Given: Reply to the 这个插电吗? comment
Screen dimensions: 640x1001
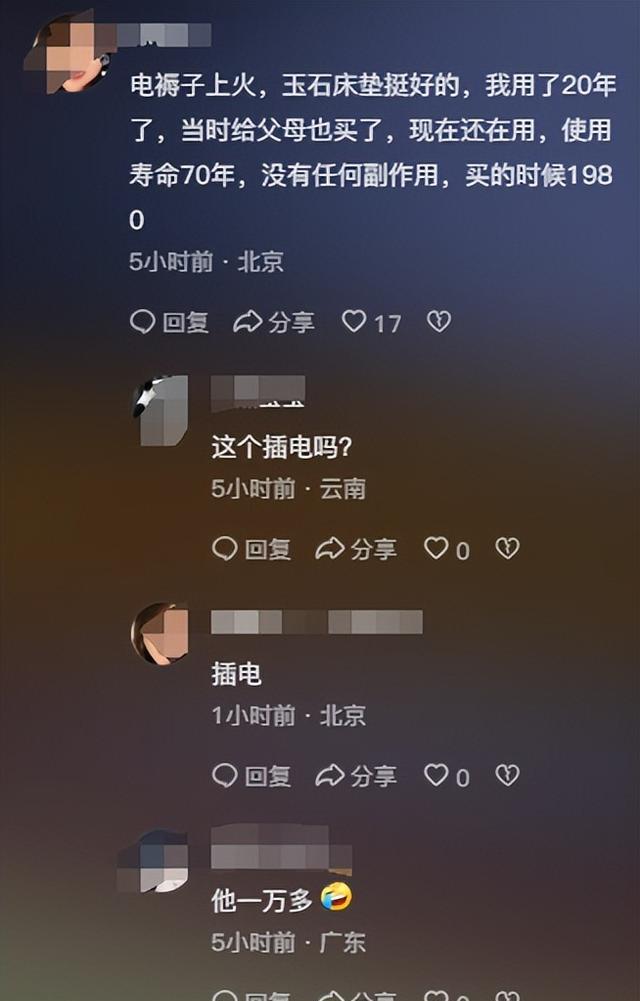Looking at the screenshot, I should [x=253, y=549].
